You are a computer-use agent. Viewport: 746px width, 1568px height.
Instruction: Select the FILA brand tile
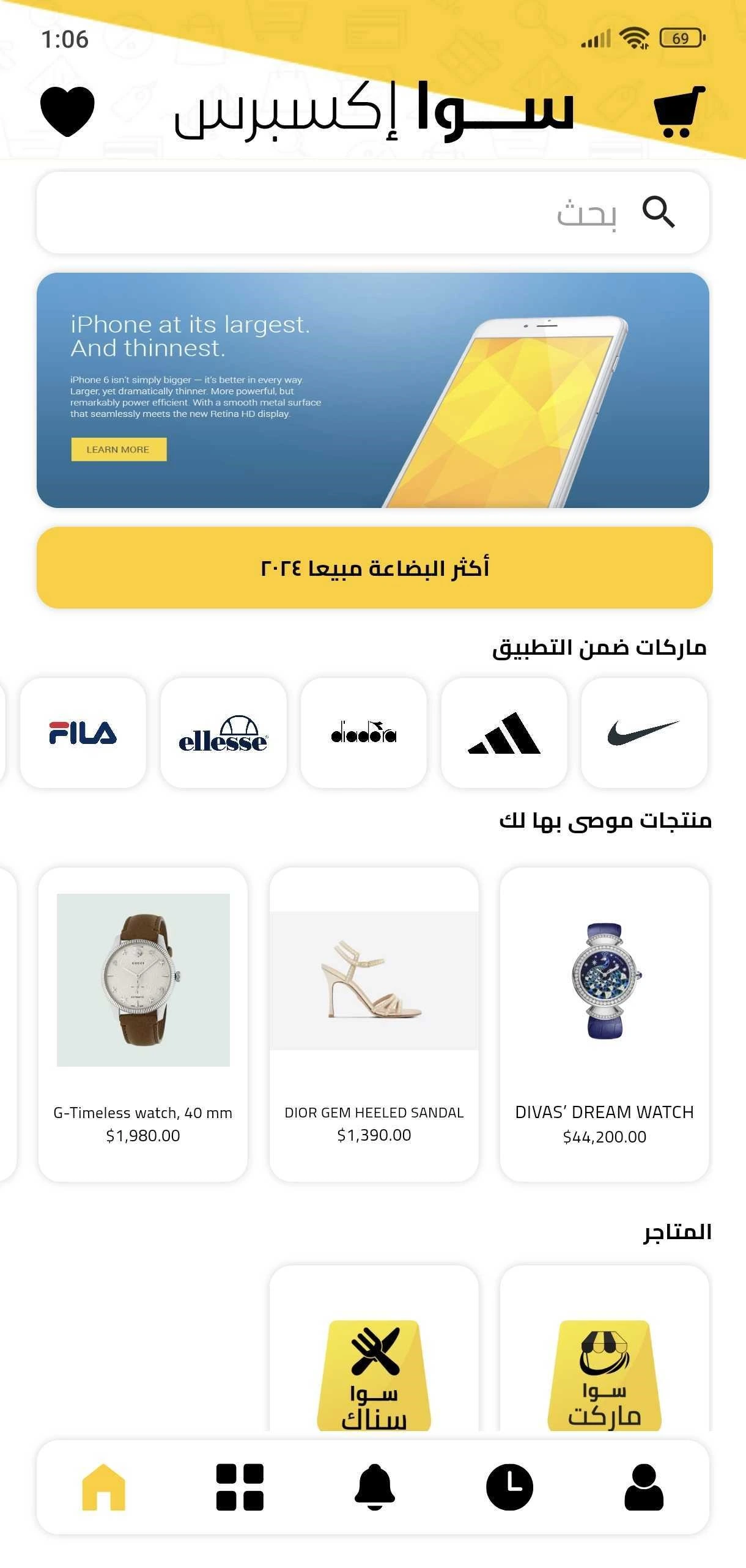[x=83, y=732]
